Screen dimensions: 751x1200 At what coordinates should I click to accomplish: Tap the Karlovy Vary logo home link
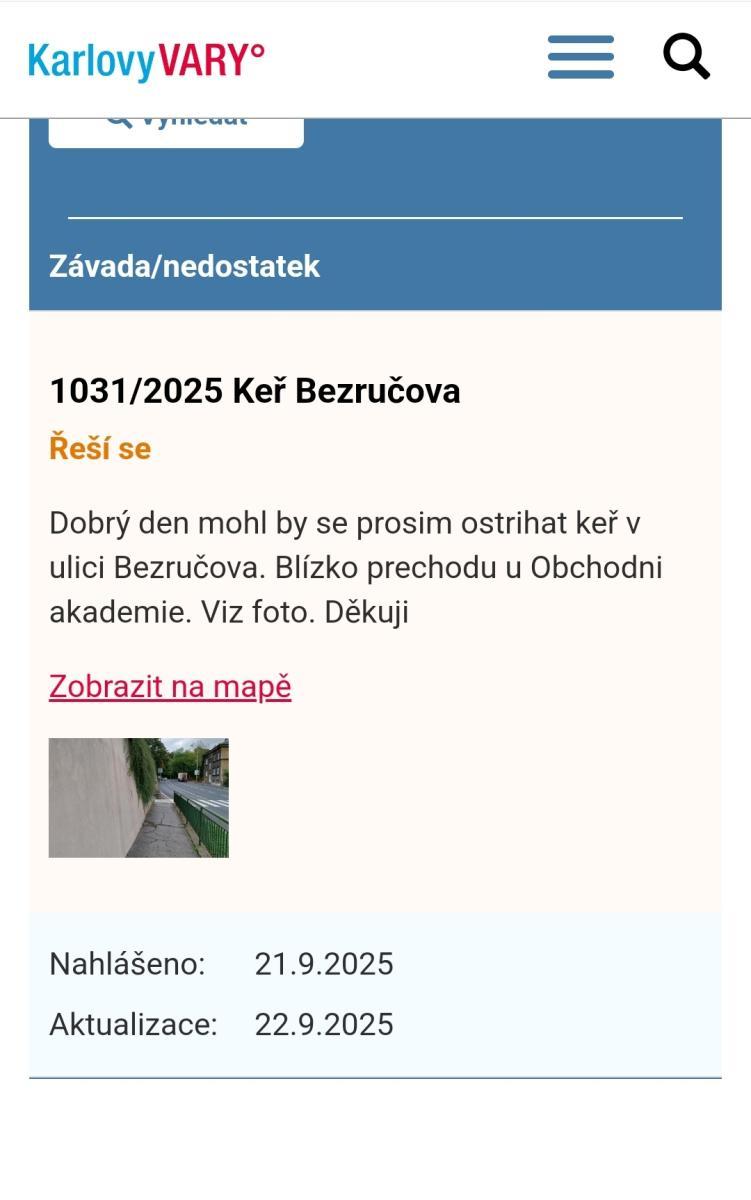[146, 60]
